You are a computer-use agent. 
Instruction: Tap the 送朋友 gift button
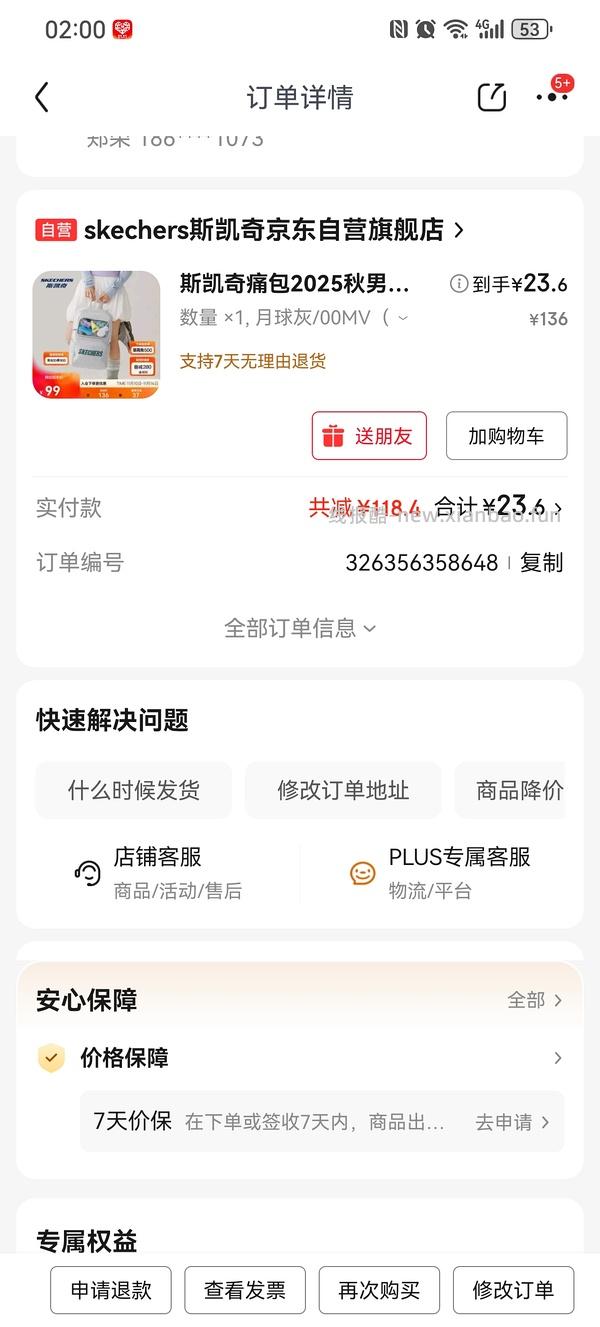coord(369,436)
